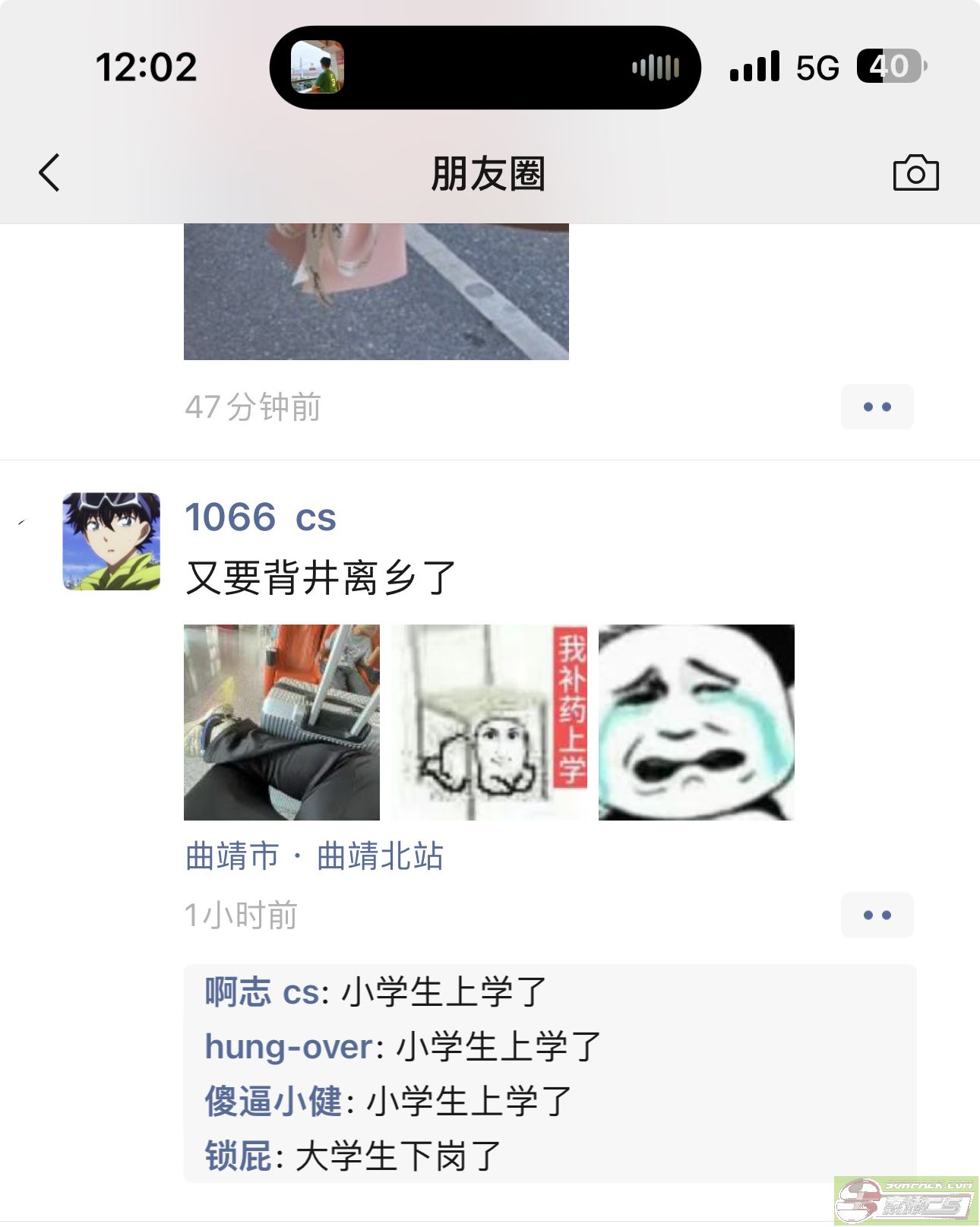Open 1066 cs profile avatar
The image size is (980, 1227).
[112, 541]
